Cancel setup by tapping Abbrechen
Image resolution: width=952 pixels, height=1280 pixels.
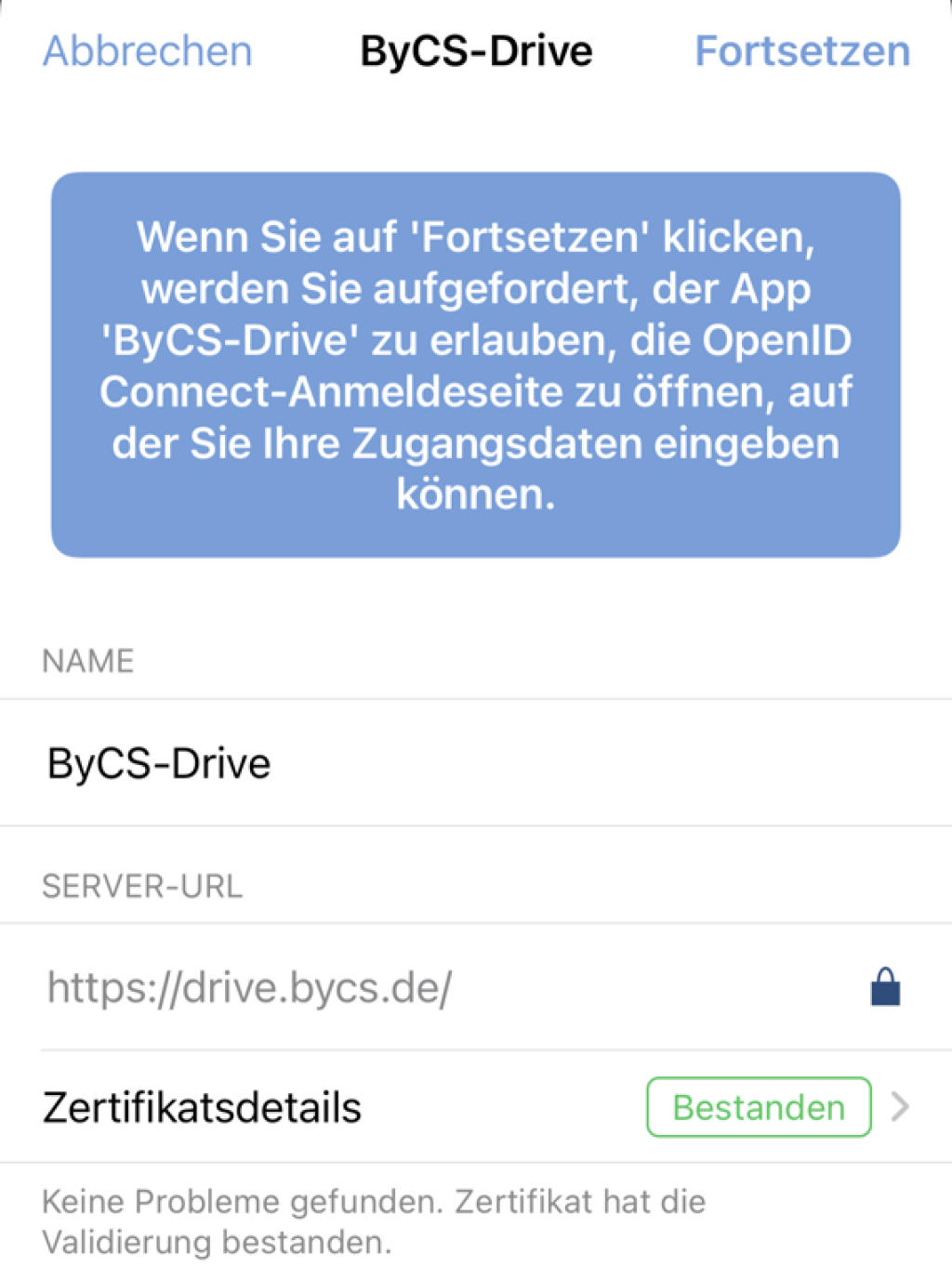146,51
